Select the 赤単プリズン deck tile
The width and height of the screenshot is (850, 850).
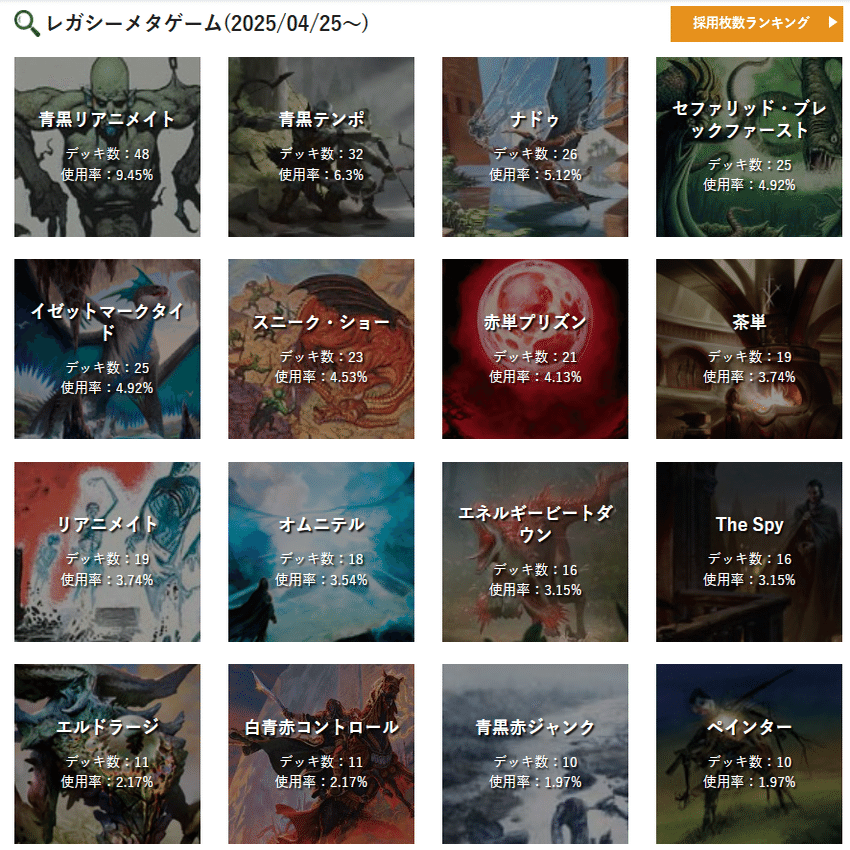[535, 349]
